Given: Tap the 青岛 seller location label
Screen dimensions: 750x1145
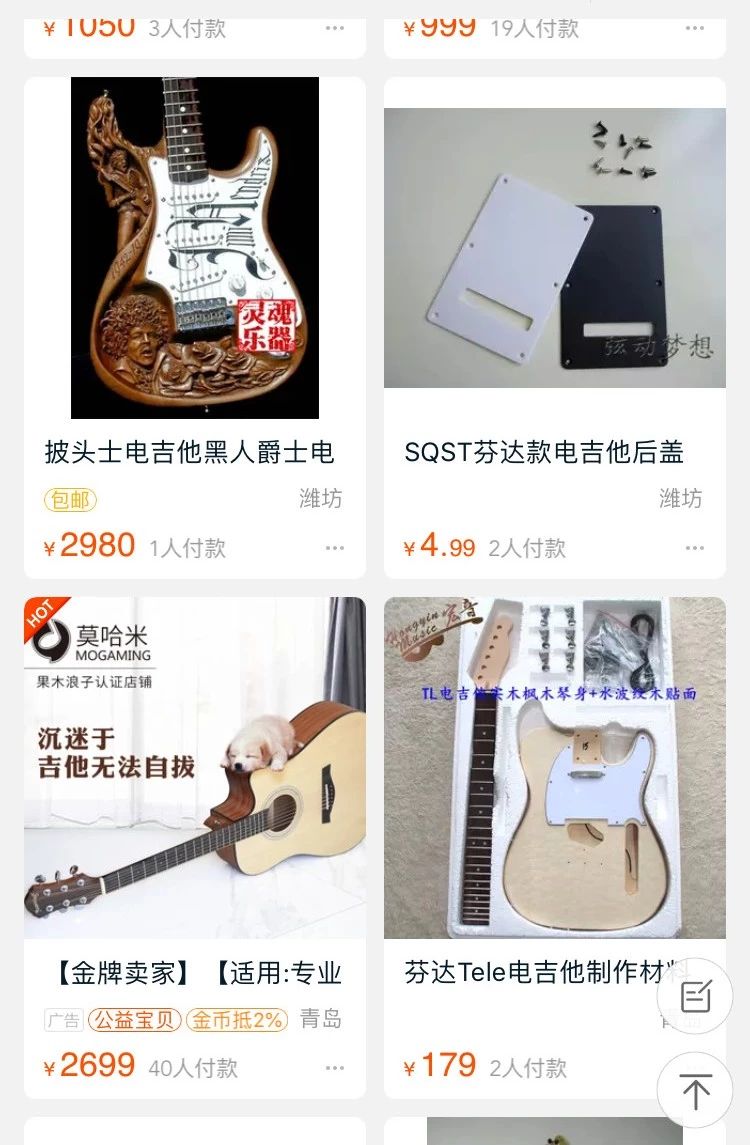Looking at the screenshot, I should (319, 1020).
